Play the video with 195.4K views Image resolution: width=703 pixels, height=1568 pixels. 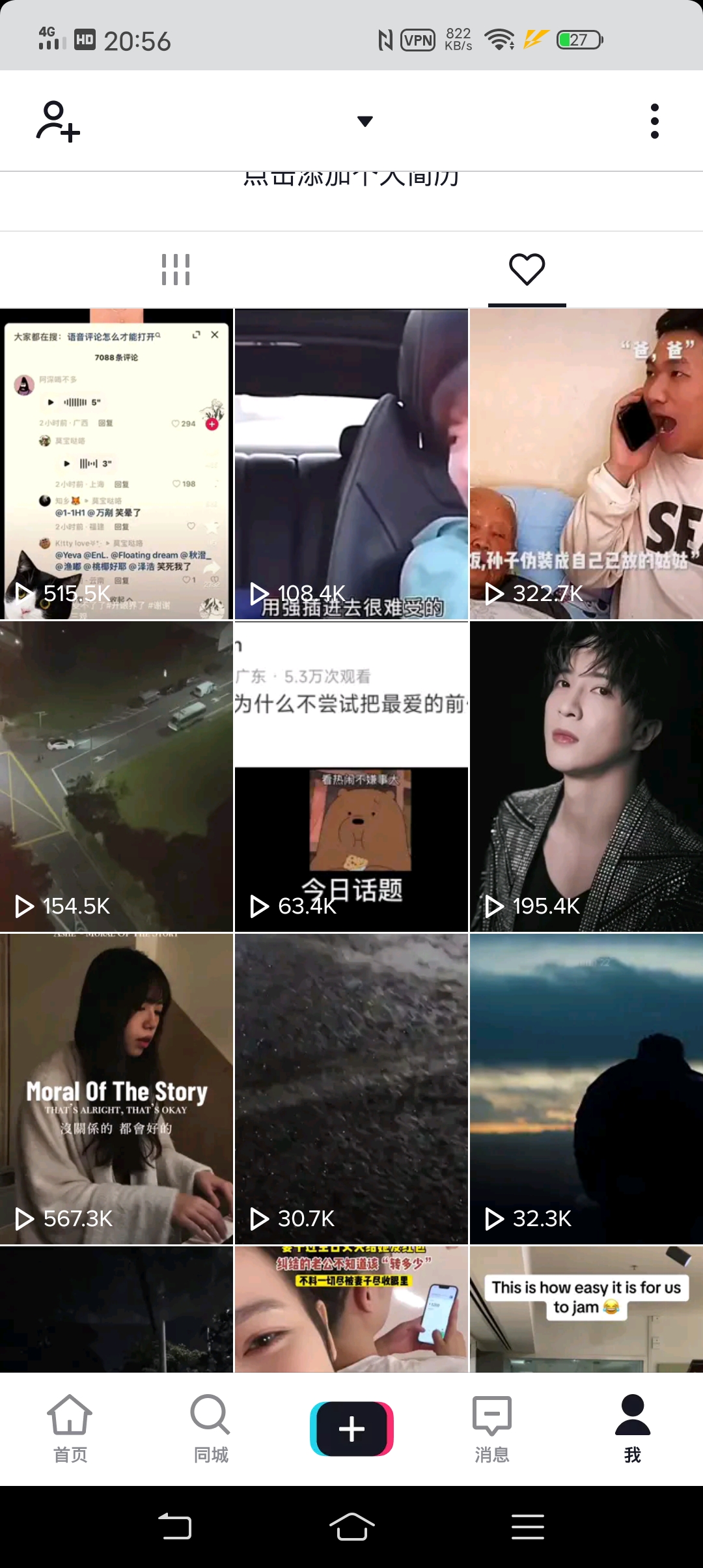[586, 776]
